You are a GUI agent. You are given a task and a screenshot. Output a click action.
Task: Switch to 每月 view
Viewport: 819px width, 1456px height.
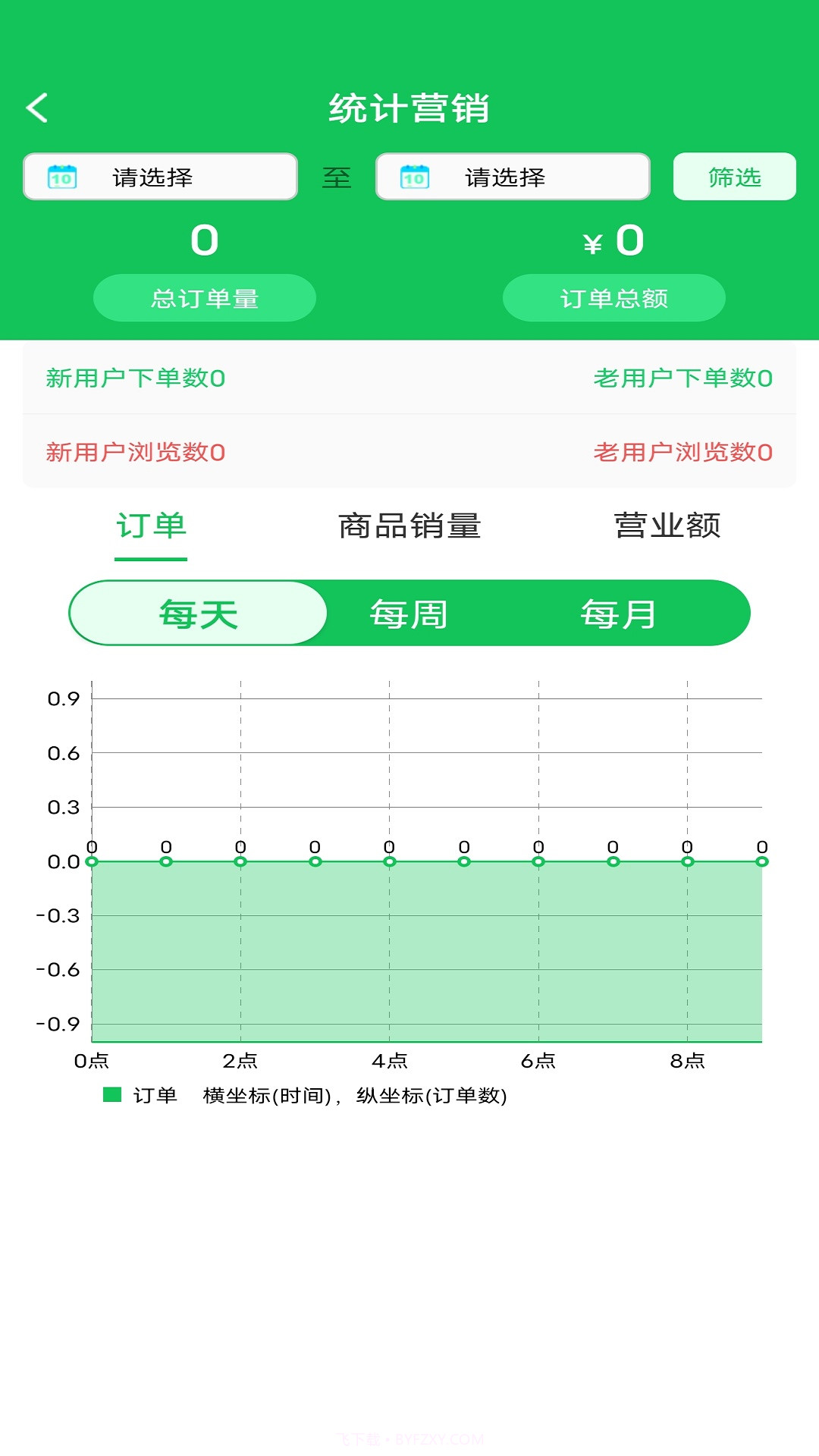coord(618,613)
